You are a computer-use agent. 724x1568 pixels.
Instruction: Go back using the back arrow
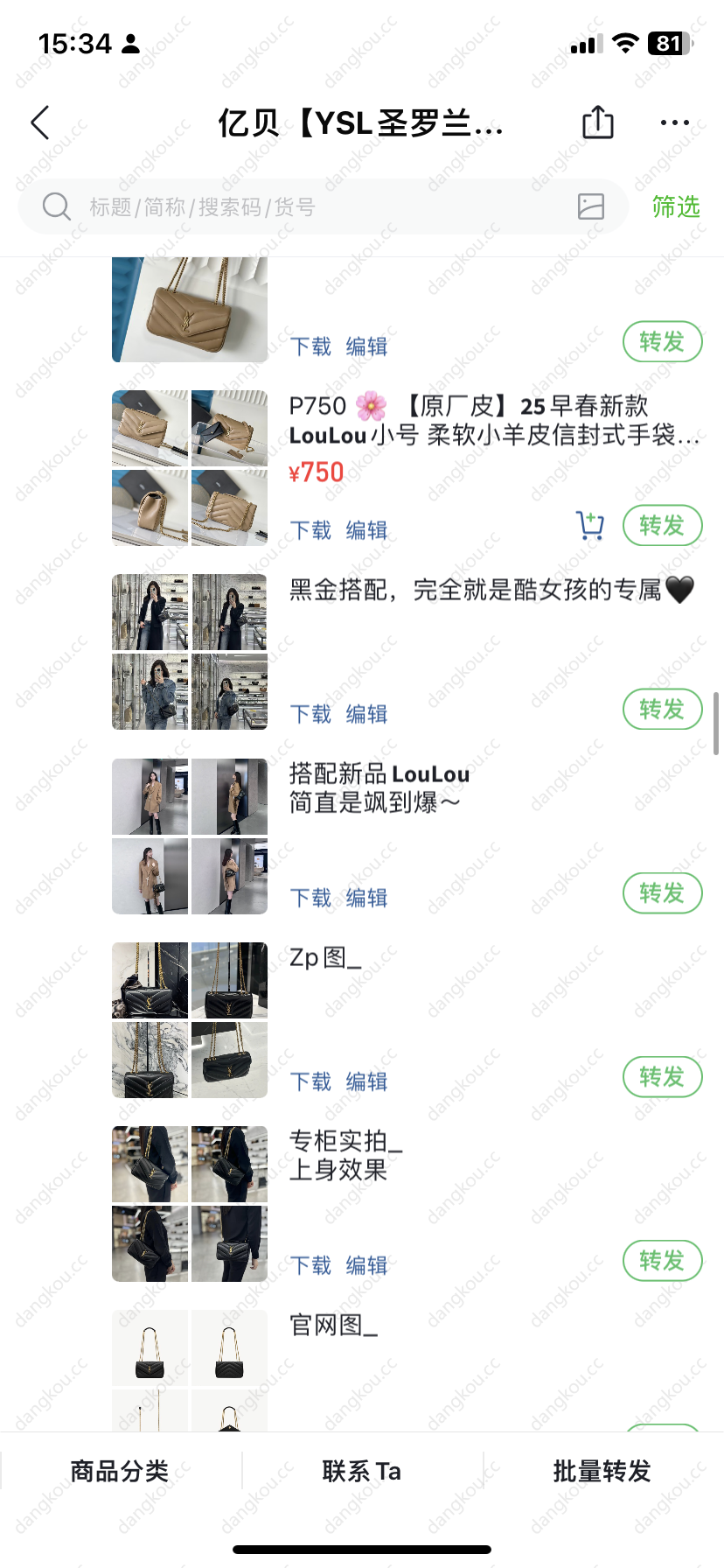(x=40, y=123)
